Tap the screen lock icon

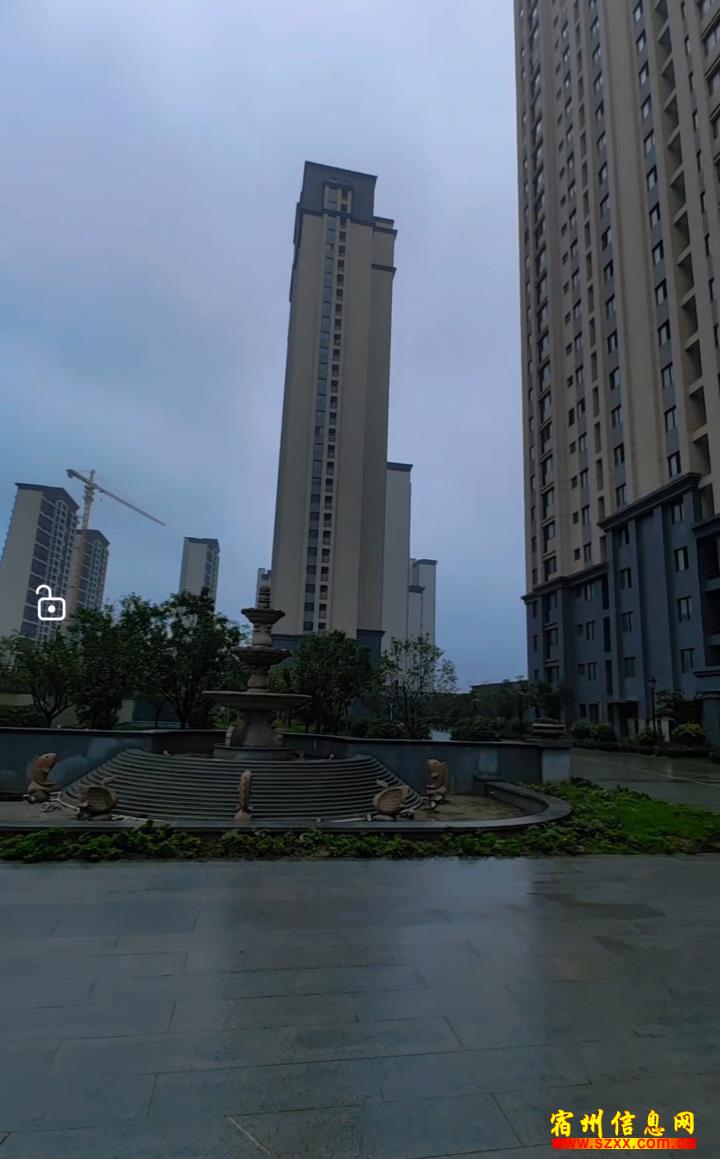coord(50,603)
